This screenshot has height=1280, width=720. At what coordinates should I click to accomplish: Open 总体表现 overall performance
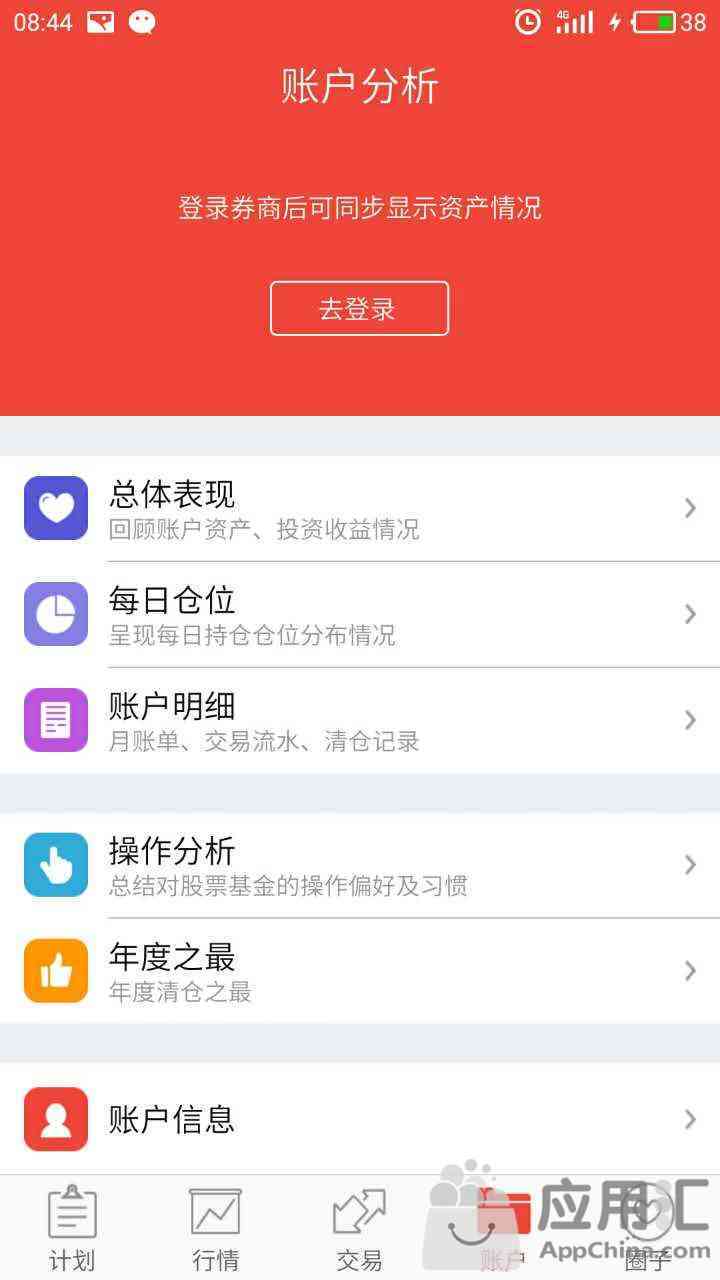pos(360,508)
